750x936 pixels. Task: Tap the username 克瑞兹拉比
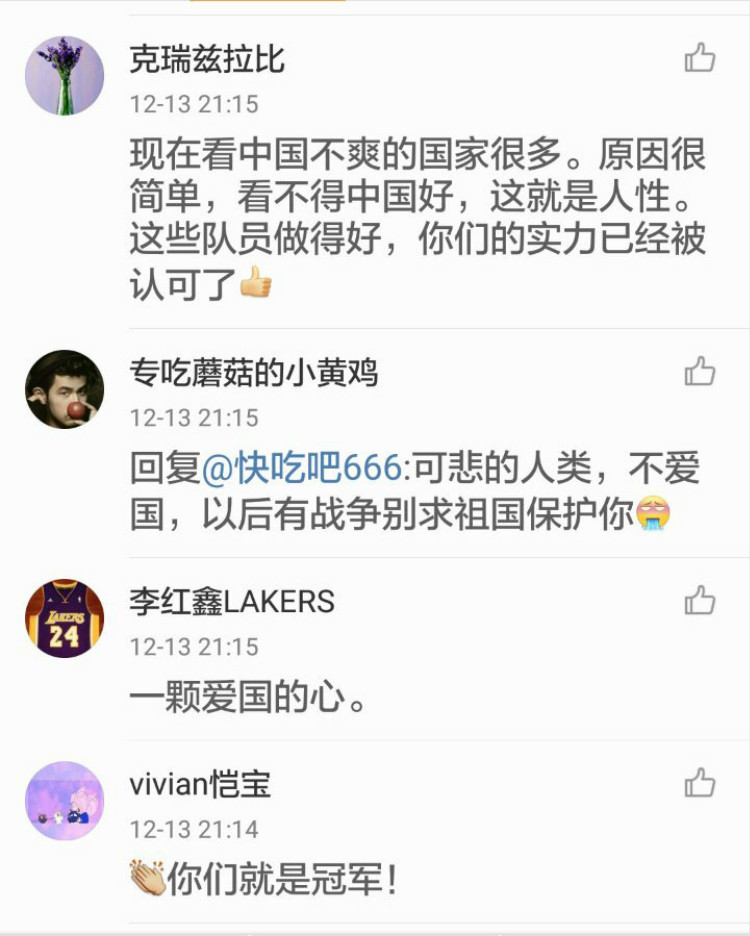point(207,60)
